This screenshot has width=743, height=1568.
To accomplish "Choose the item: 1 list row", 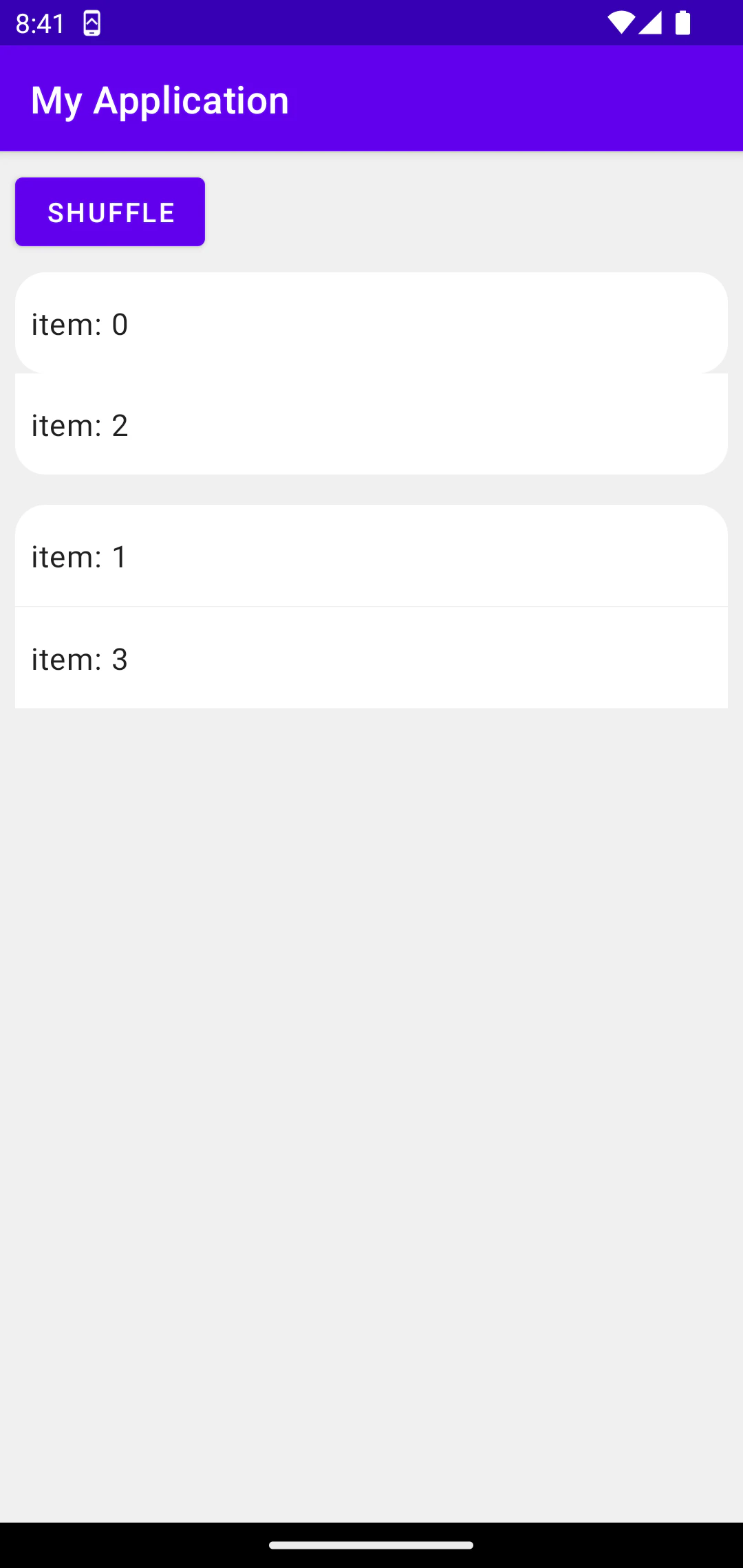I will click(x=371, y=556).
